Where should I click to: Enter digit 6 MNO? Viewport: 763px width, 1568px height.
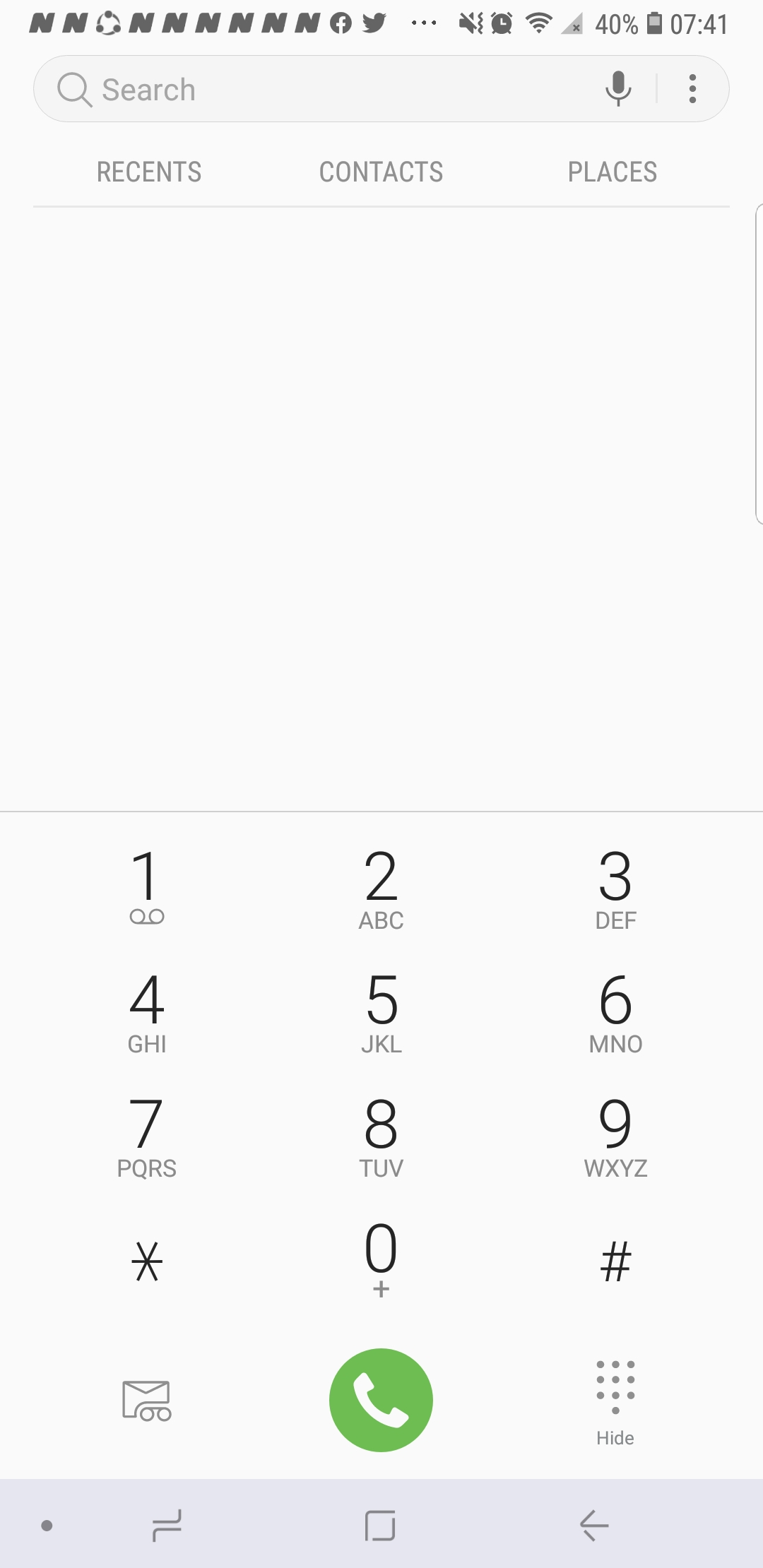coord(616,1011)
